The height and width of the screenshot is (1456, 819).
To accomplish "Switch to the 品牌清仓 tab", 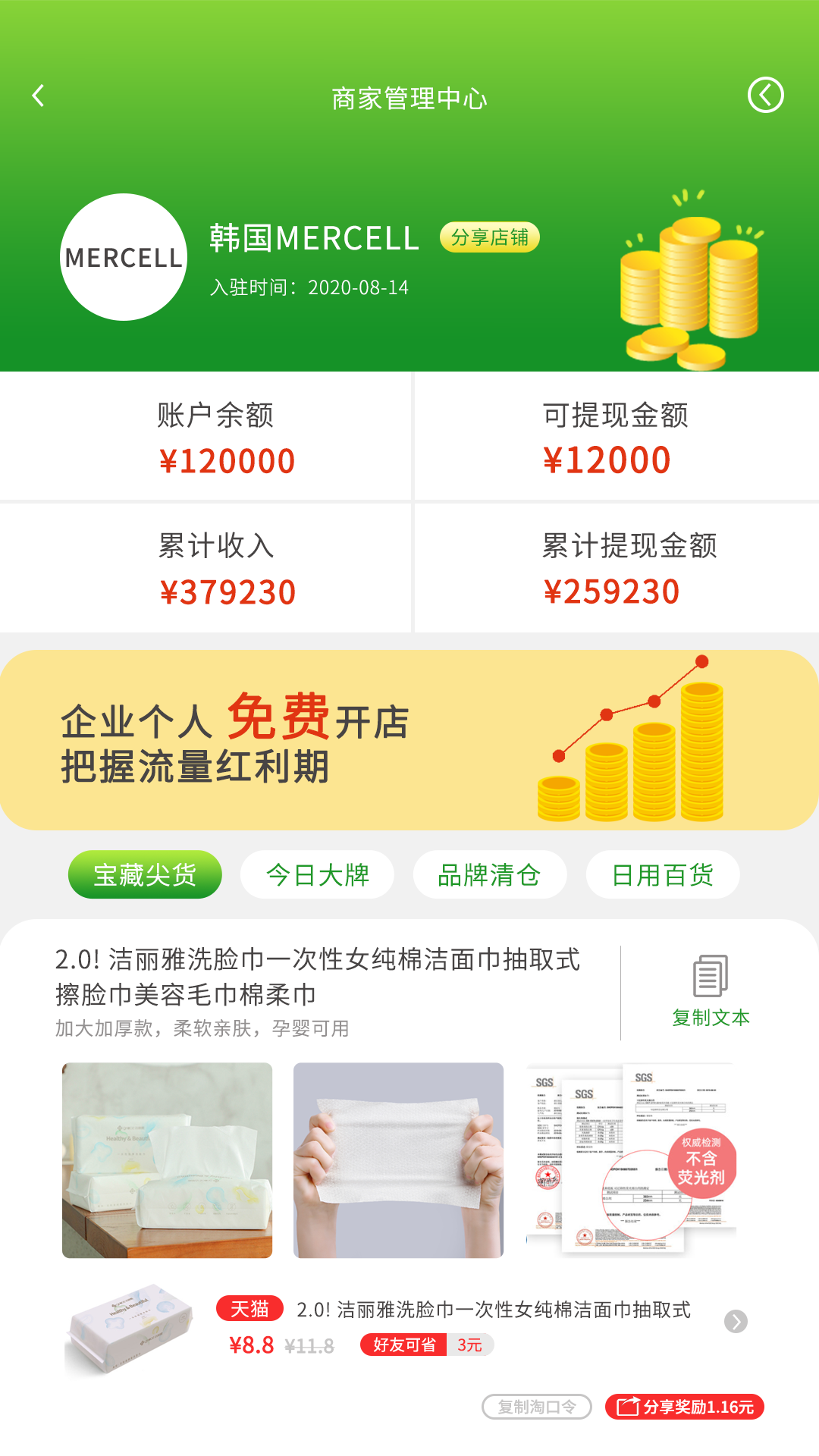I will [489, 874].
